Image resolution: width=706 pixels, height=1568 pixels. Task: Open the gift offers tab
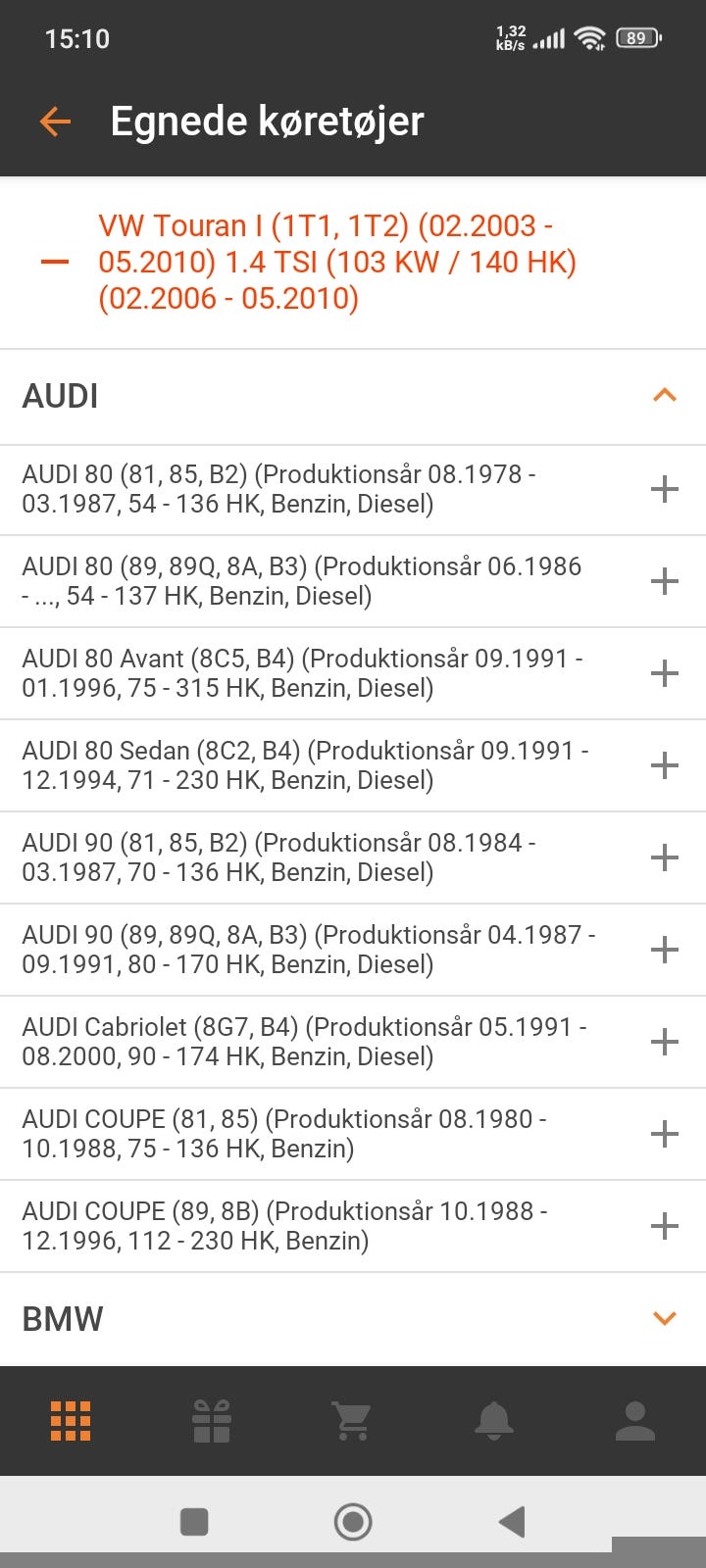click(212, 1421)
